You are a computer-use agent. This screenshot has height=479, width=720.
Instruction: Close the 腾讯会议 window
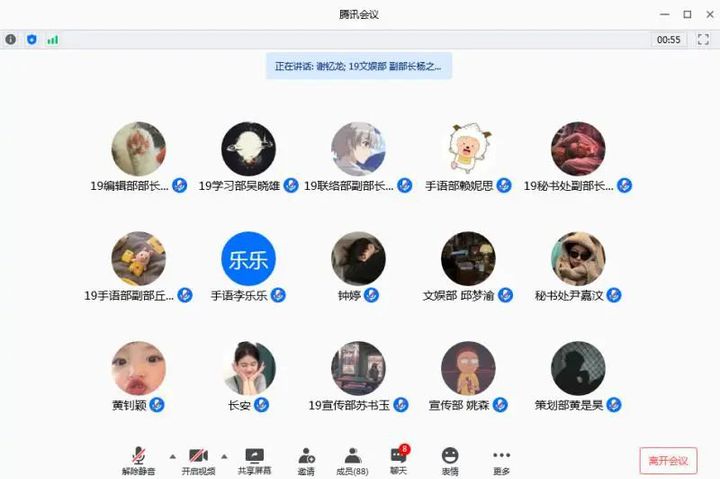tap(706, 14)
